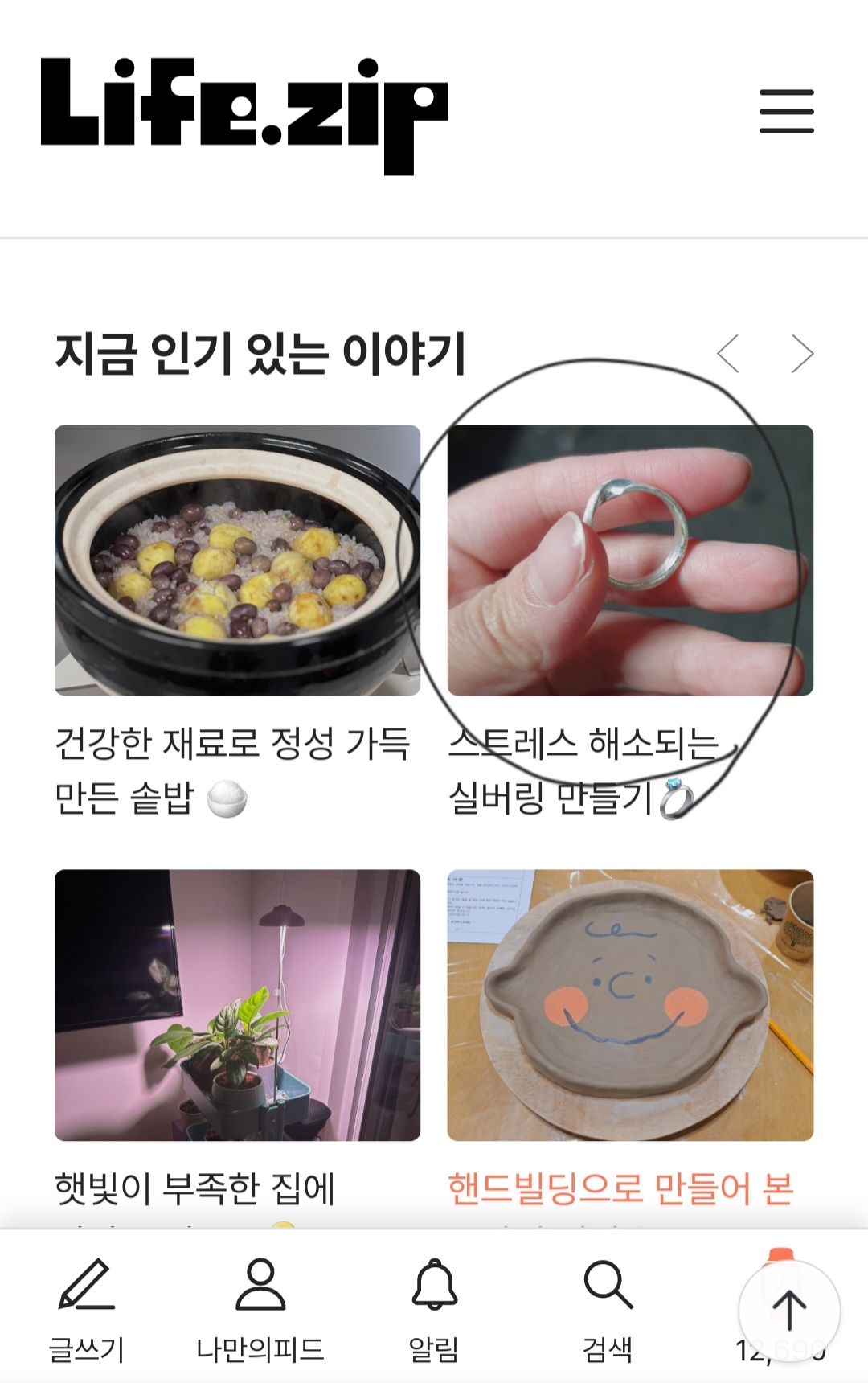Open the hamburger menu
Screen dimensions: 868x1383
coord(787,112)
